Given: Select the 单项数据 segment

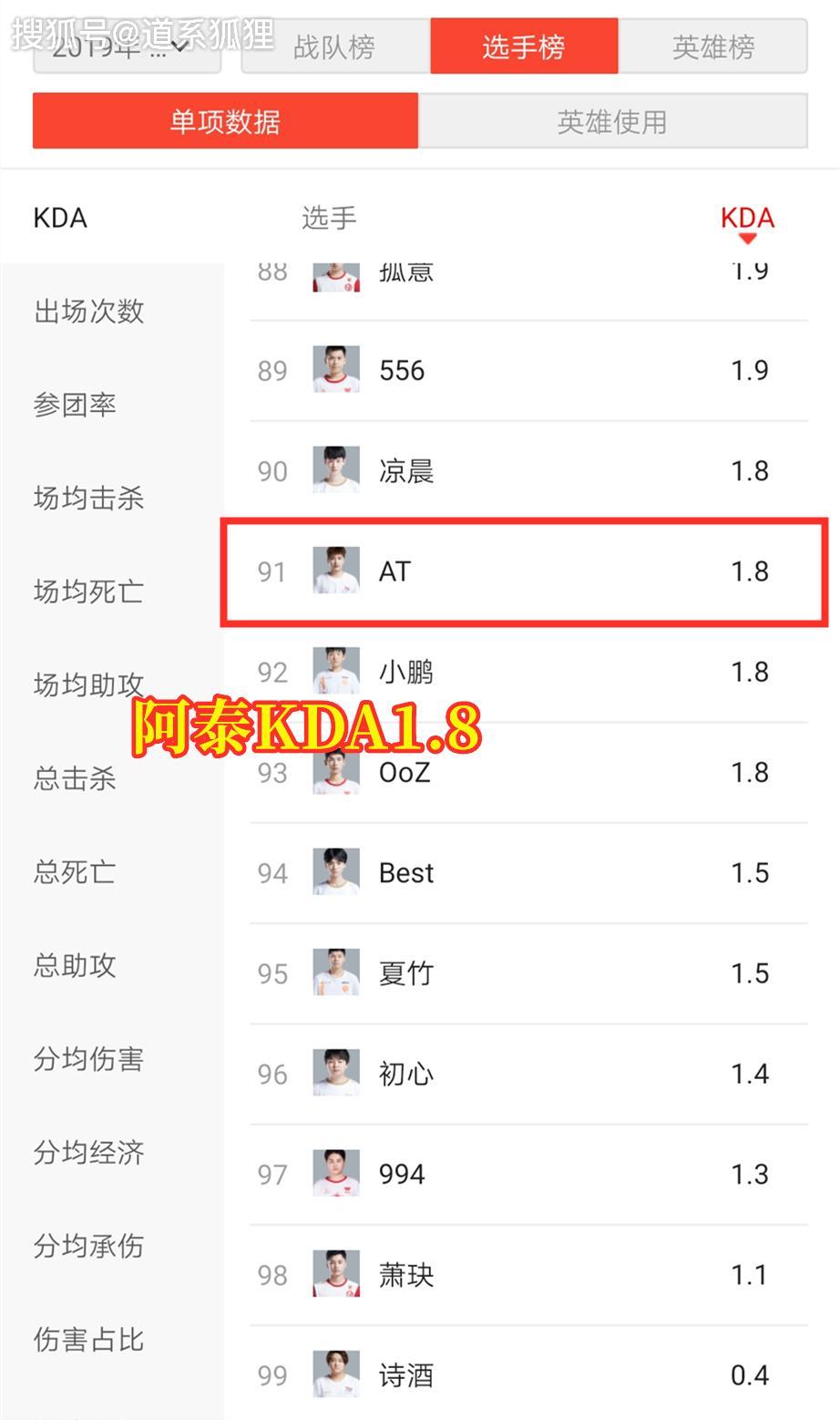Looking at the screenshot, I should click(x=225, y=121).
